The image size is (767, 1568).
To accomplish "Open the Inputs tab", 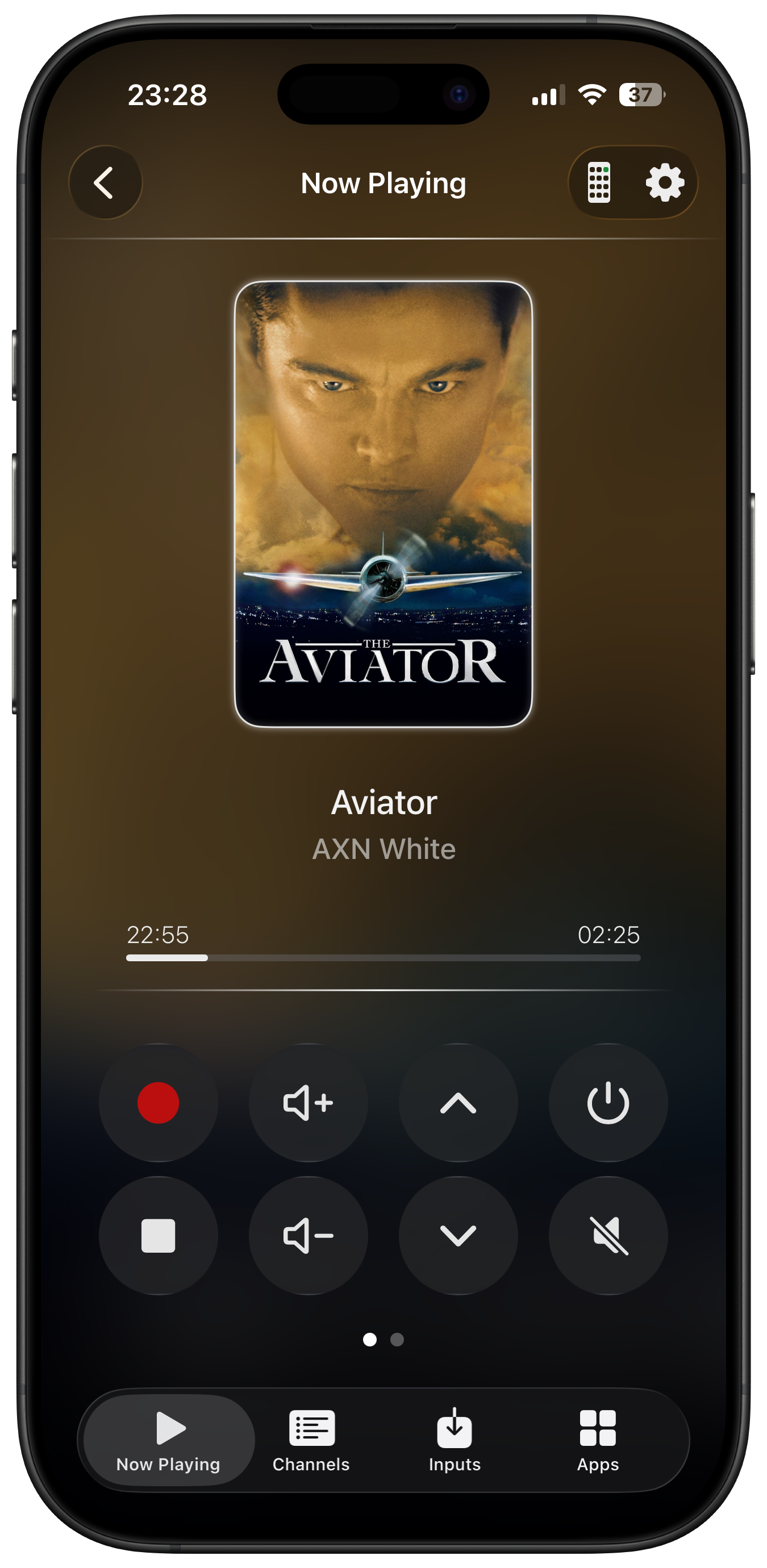I will 455,1440.
